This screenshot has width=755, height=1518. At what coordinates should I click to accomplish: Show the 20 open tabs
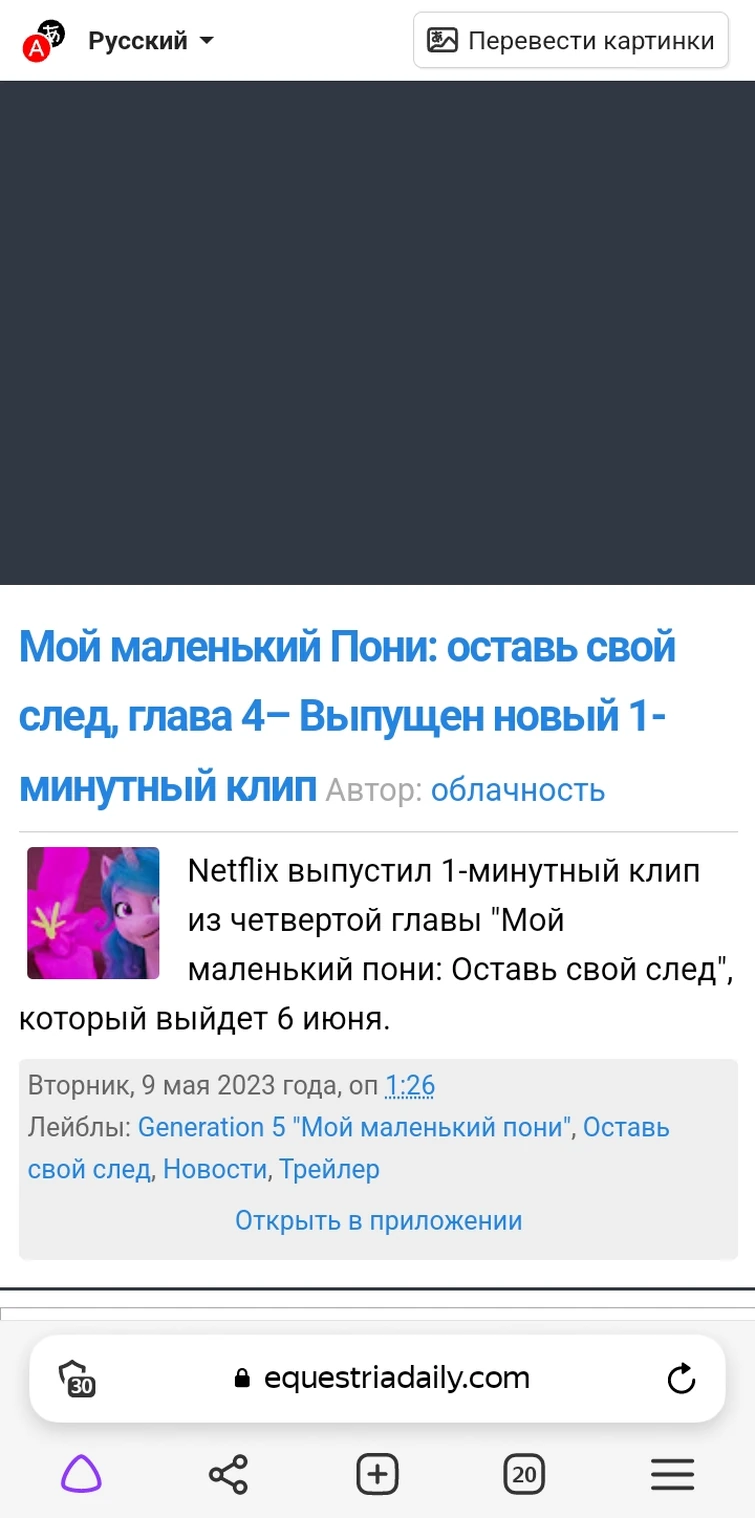(x=523, y=1474)
